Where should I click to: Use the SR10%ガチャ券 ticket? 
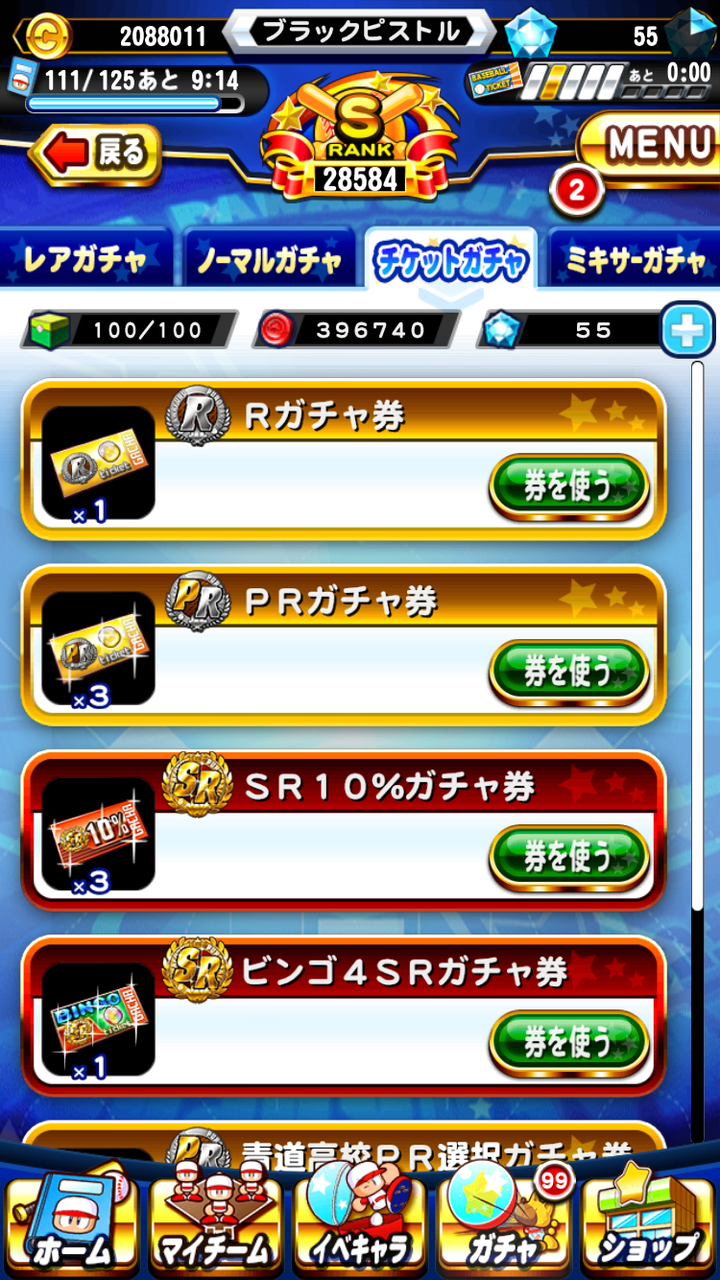[x=569, y=857]
